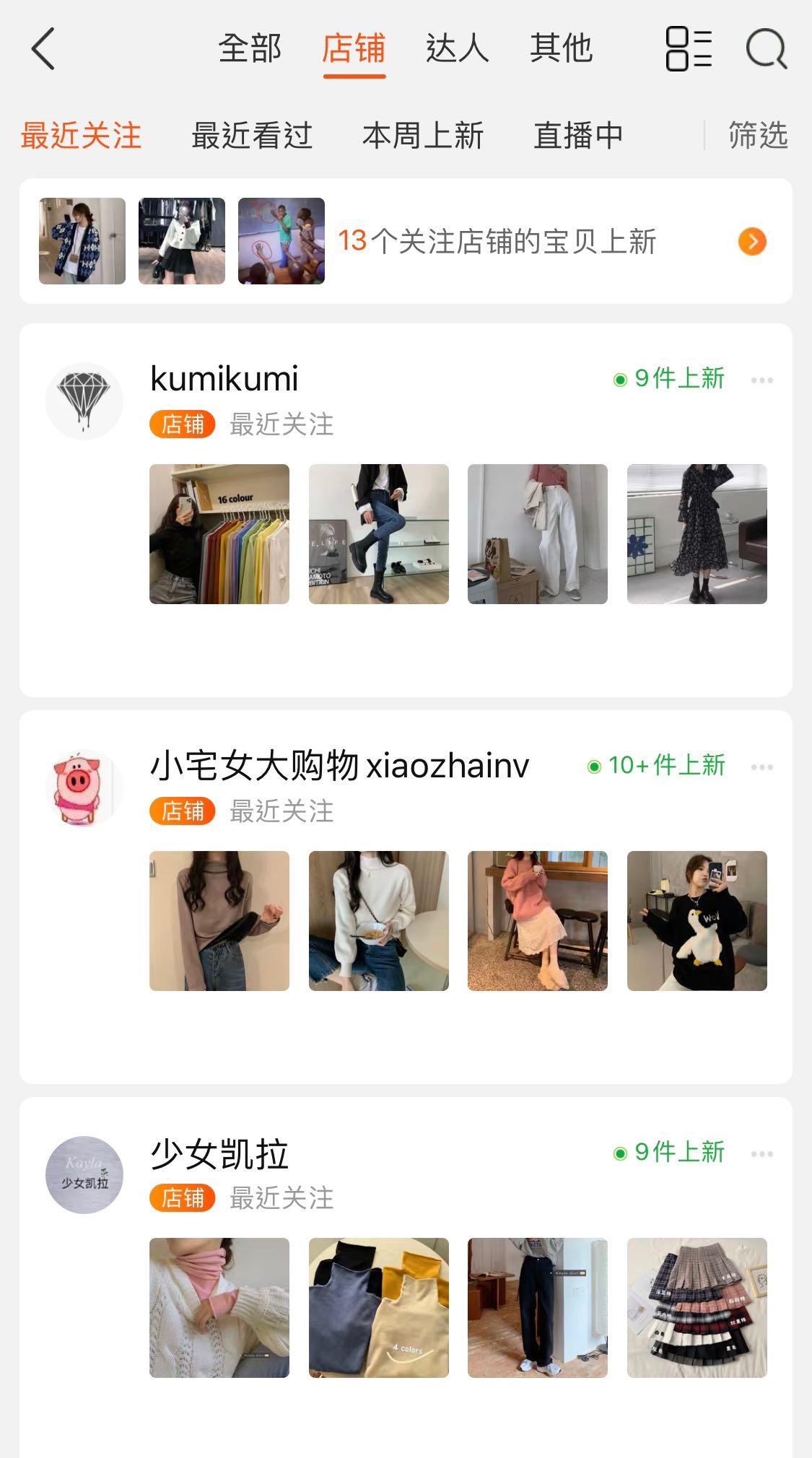This screenshot has height=1458, width=812.
Task: Open the 小宅女大购物 xiaozhainv shop
Action: [339, 765]
